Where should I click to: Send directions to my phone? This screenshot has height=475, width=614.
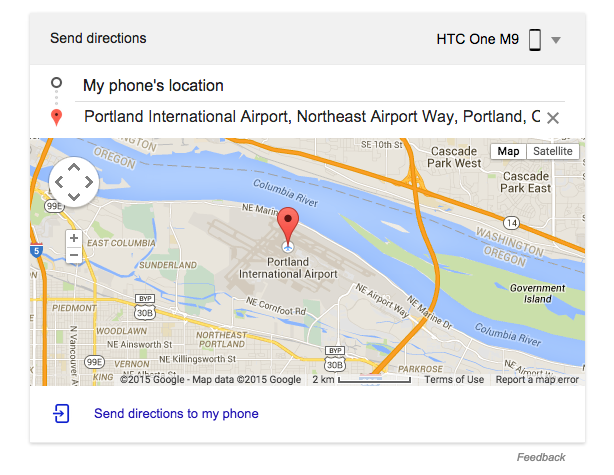tap(176, 413)
